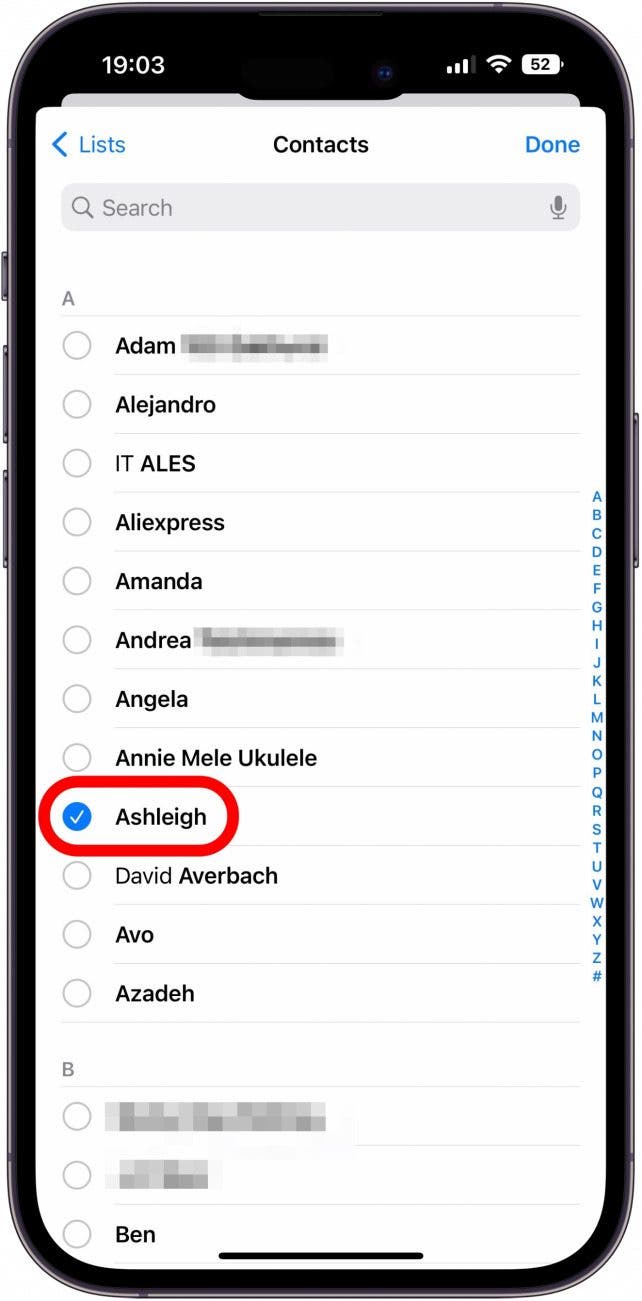642x1301 pixels.
Task: Select Annie Mele Ukulele
Action: click(x=77, y=758)
